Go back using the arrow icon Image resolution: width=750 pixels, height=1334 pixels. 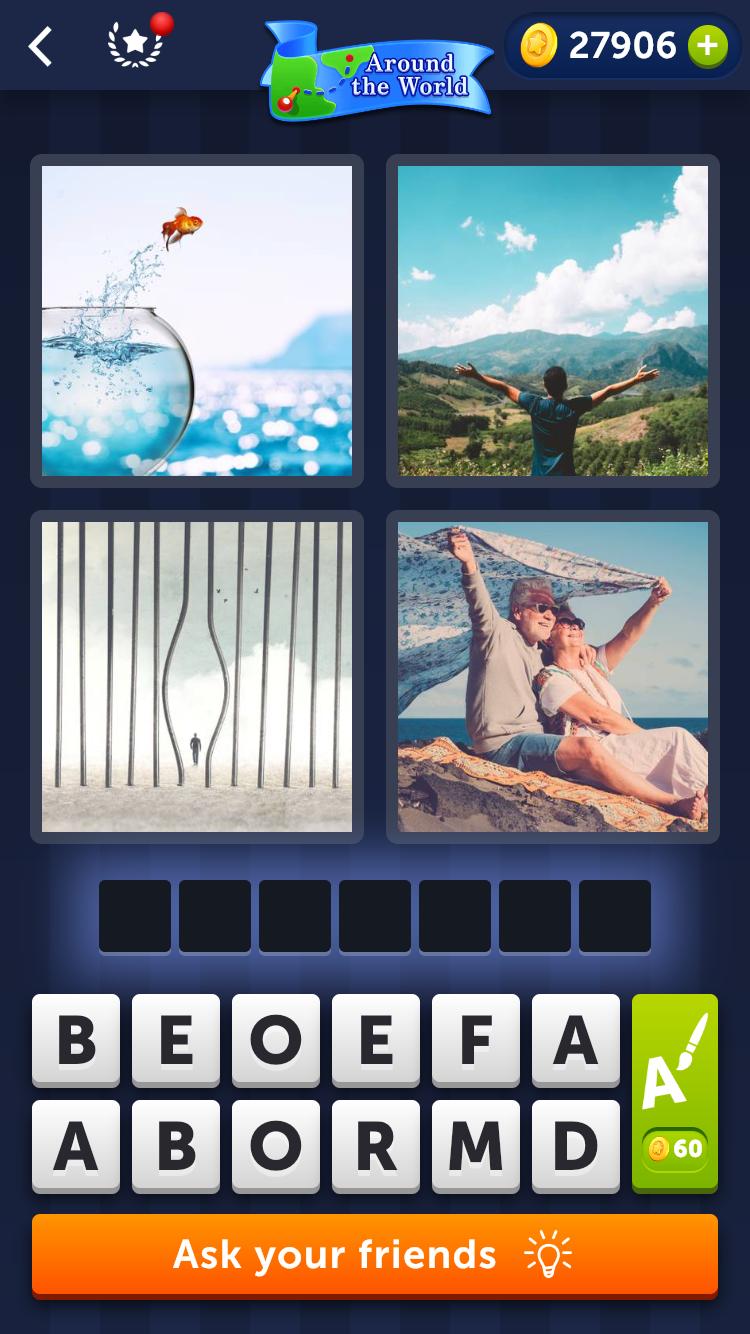point(40,46)
